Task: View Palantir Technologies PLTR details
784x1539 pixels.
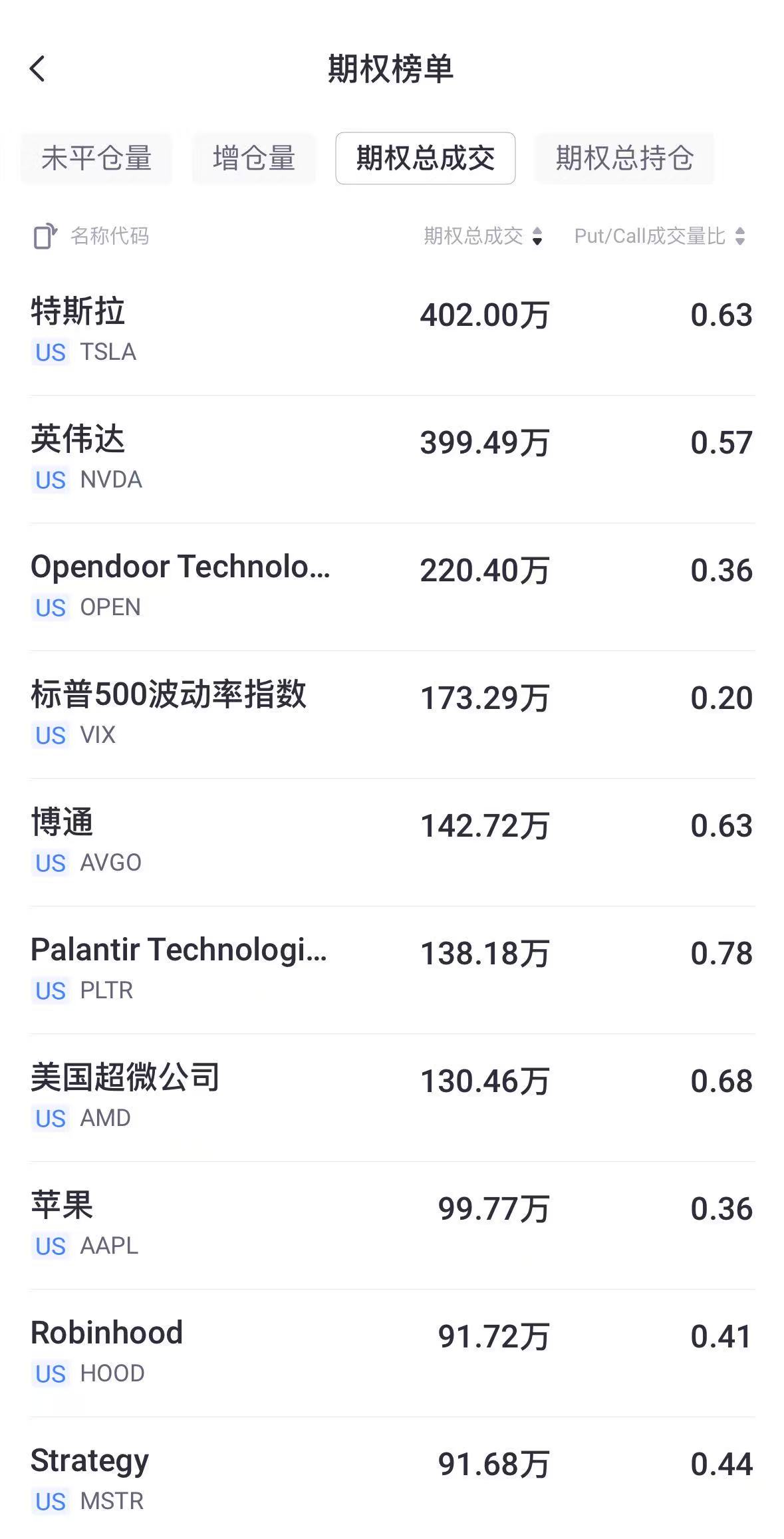Action: tap(392, 969)
